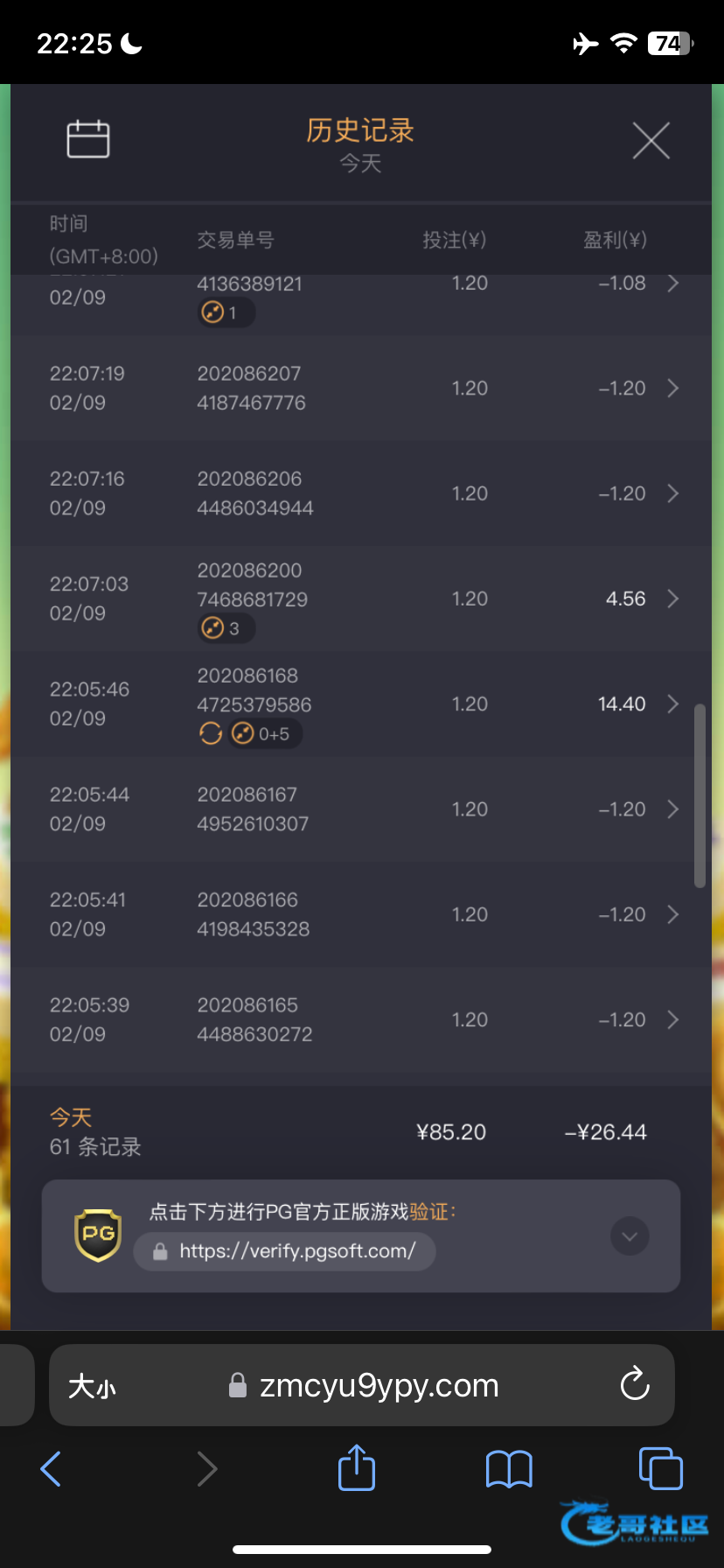Open the browser bookmarks
The image size is (724, 1568).
509,1468
